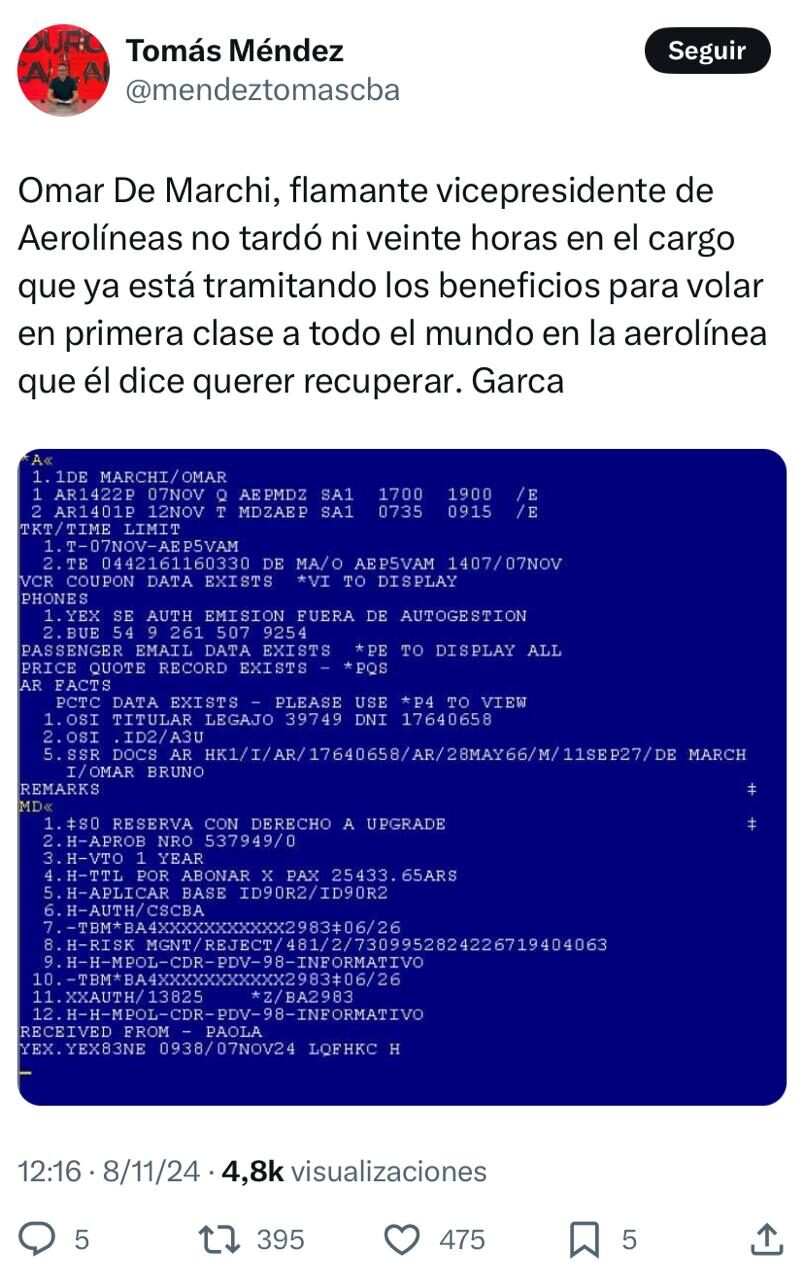
Task: Open the @mendeztomascba profile handle
Action: pos(262,90)
